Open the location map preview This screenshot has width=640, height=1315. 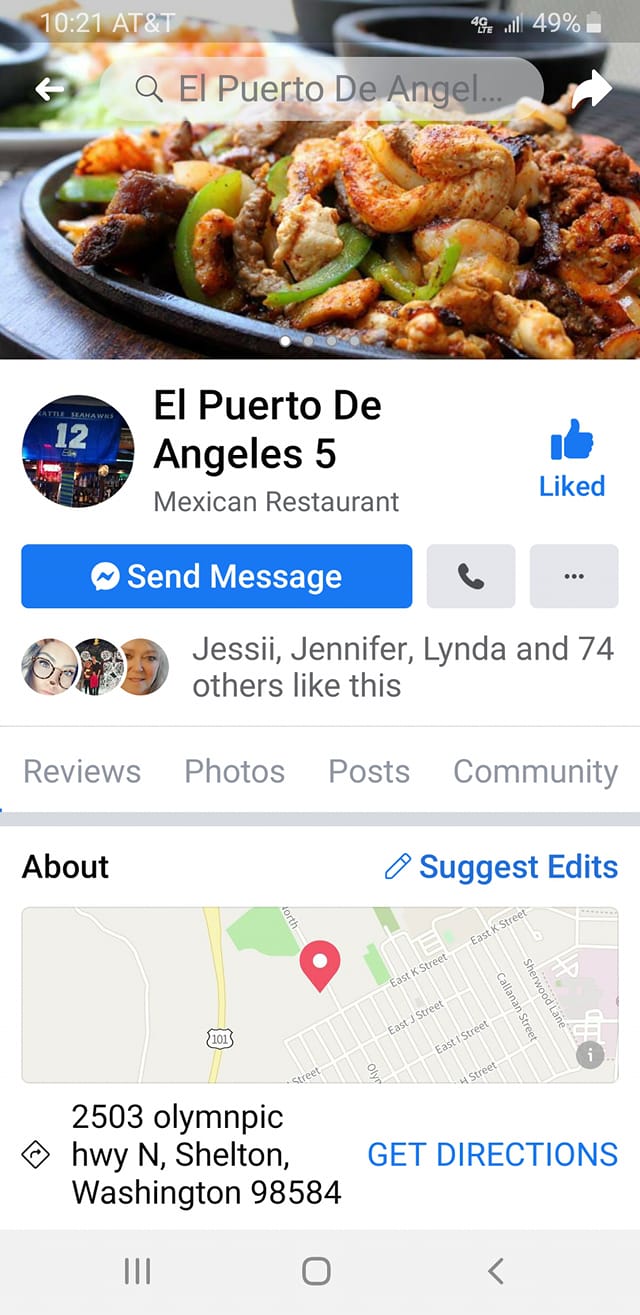pos(320,995)
